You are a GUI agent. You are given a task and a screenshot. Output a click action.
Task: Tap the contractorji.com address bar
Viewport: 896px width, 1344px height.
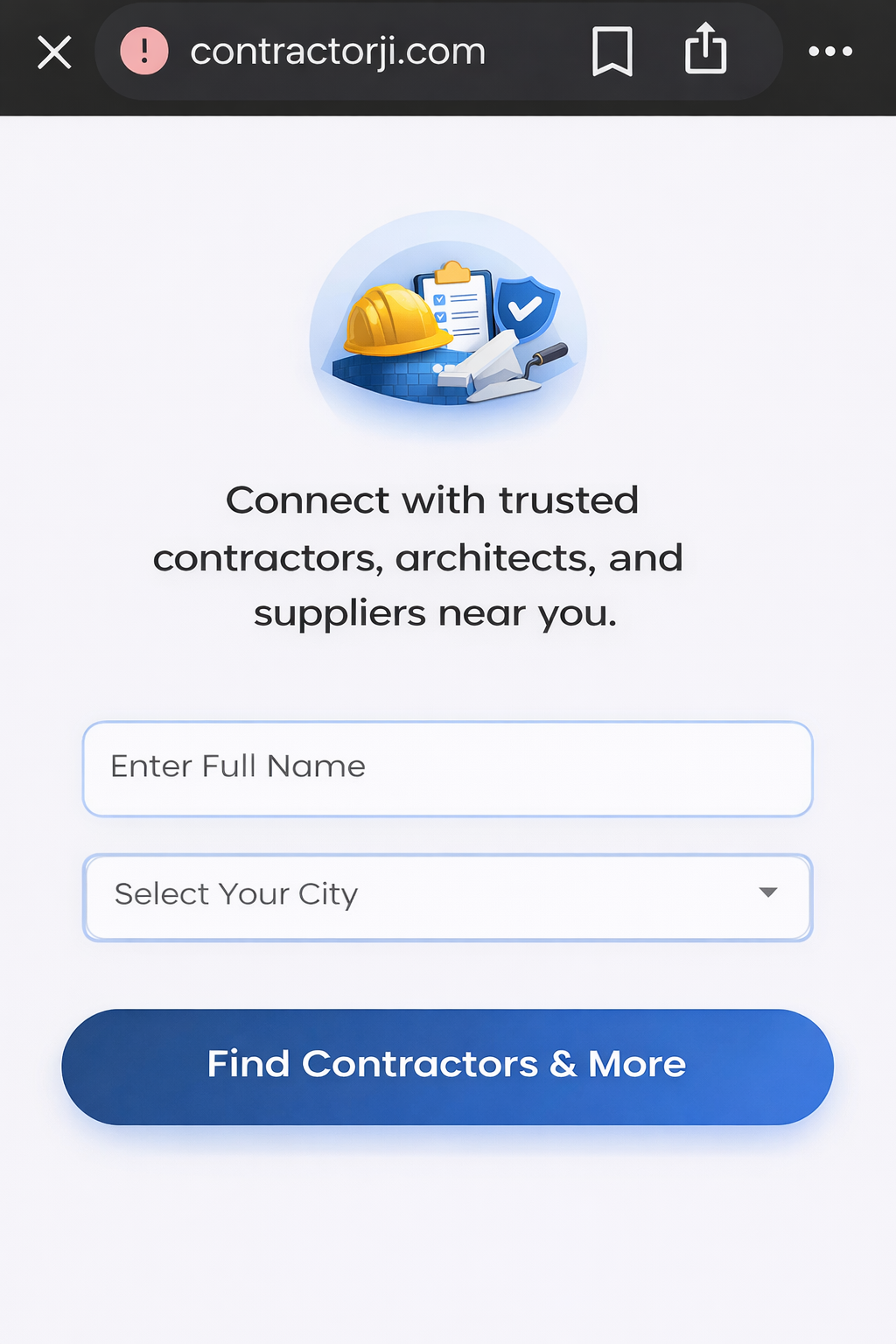(x=338, y=52)
